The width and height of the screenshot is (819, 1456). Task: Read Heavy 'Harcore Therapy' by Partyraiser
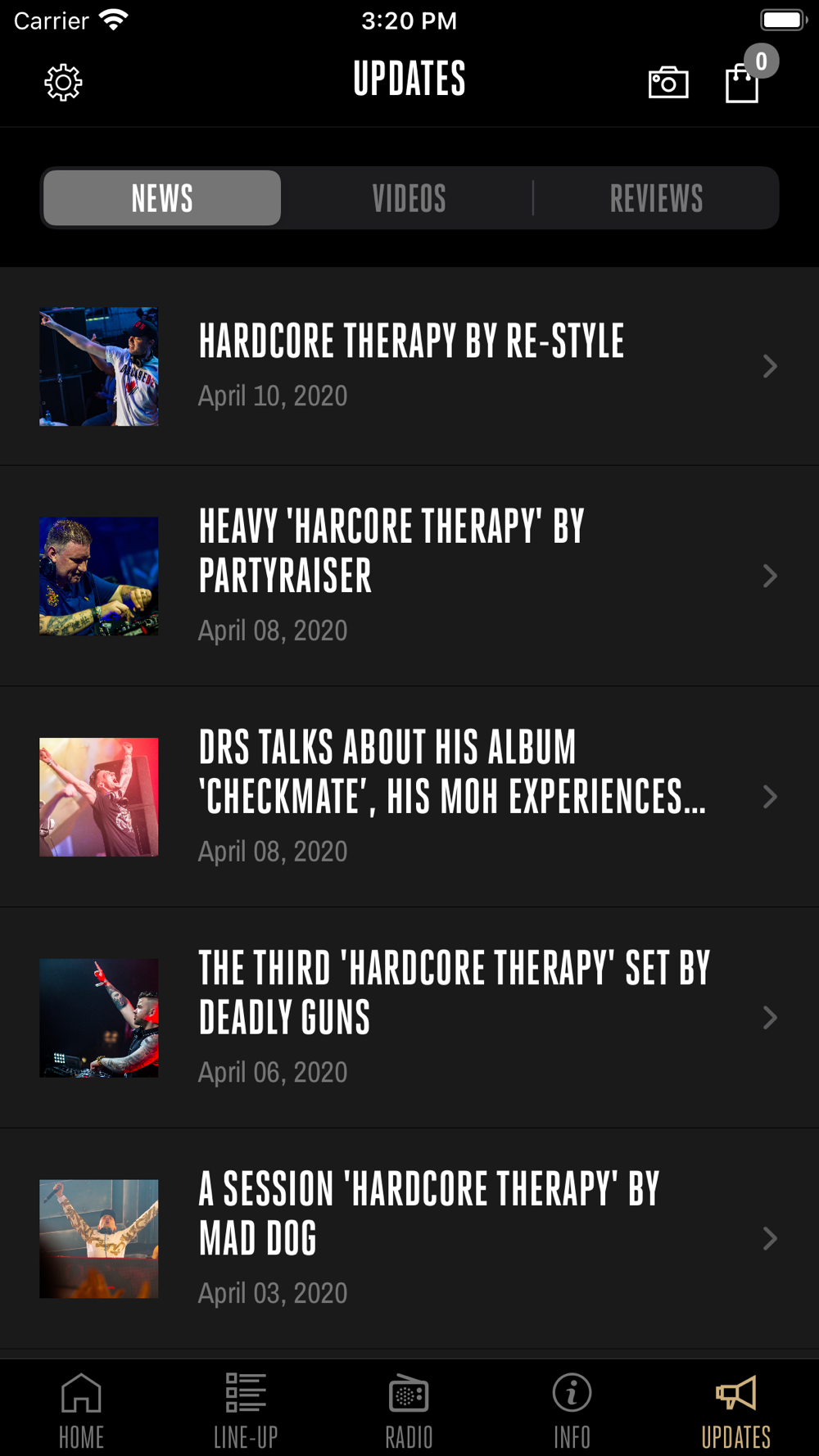pos(409,576)
